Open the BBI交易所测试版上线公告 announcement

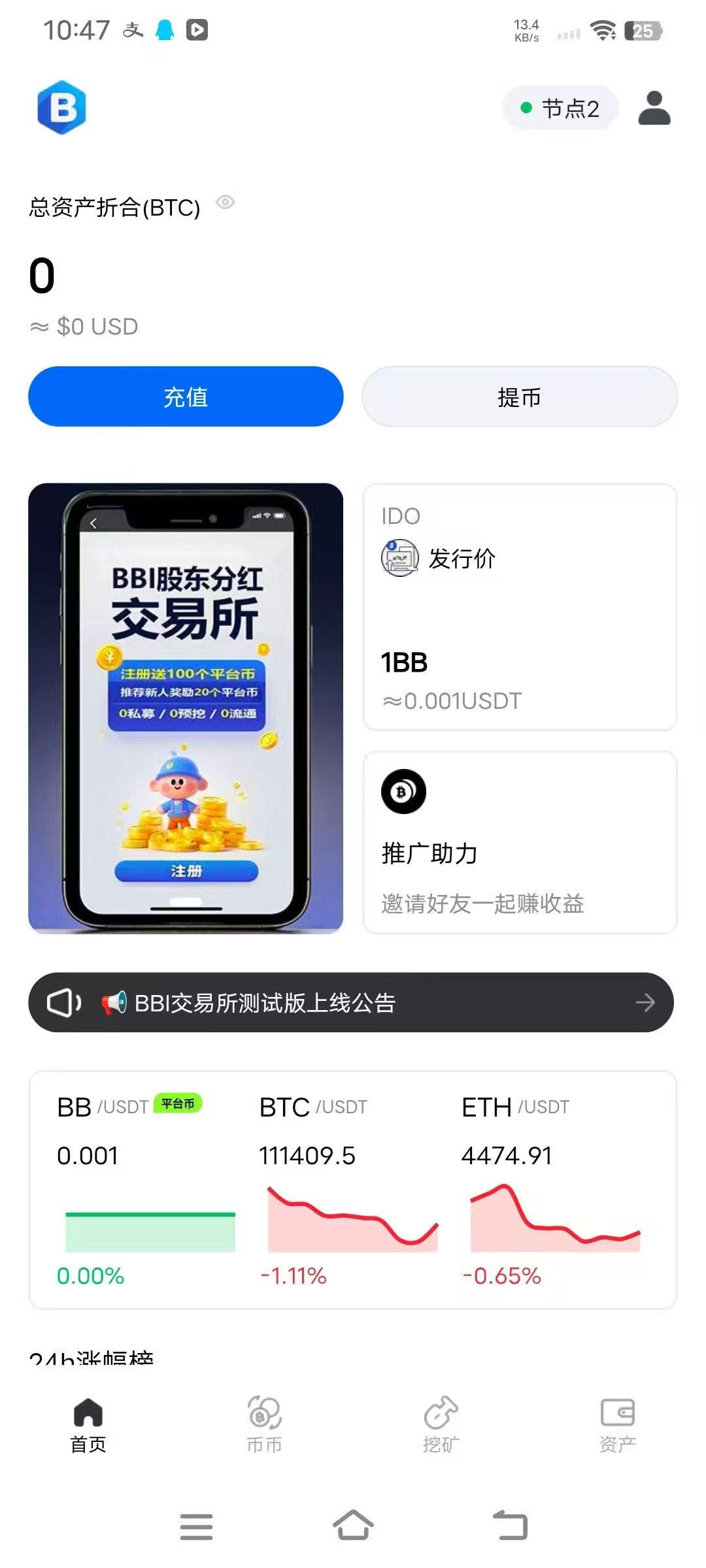pyautogui.click(x=351, y=1002)
